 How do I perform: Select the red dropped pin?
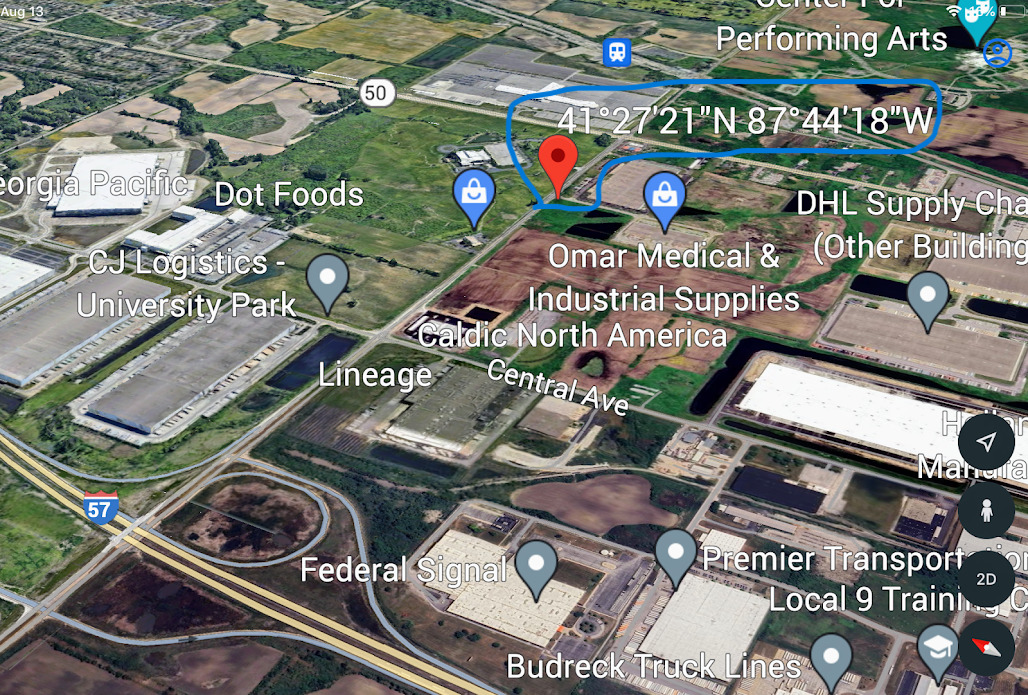pos(557,163)
